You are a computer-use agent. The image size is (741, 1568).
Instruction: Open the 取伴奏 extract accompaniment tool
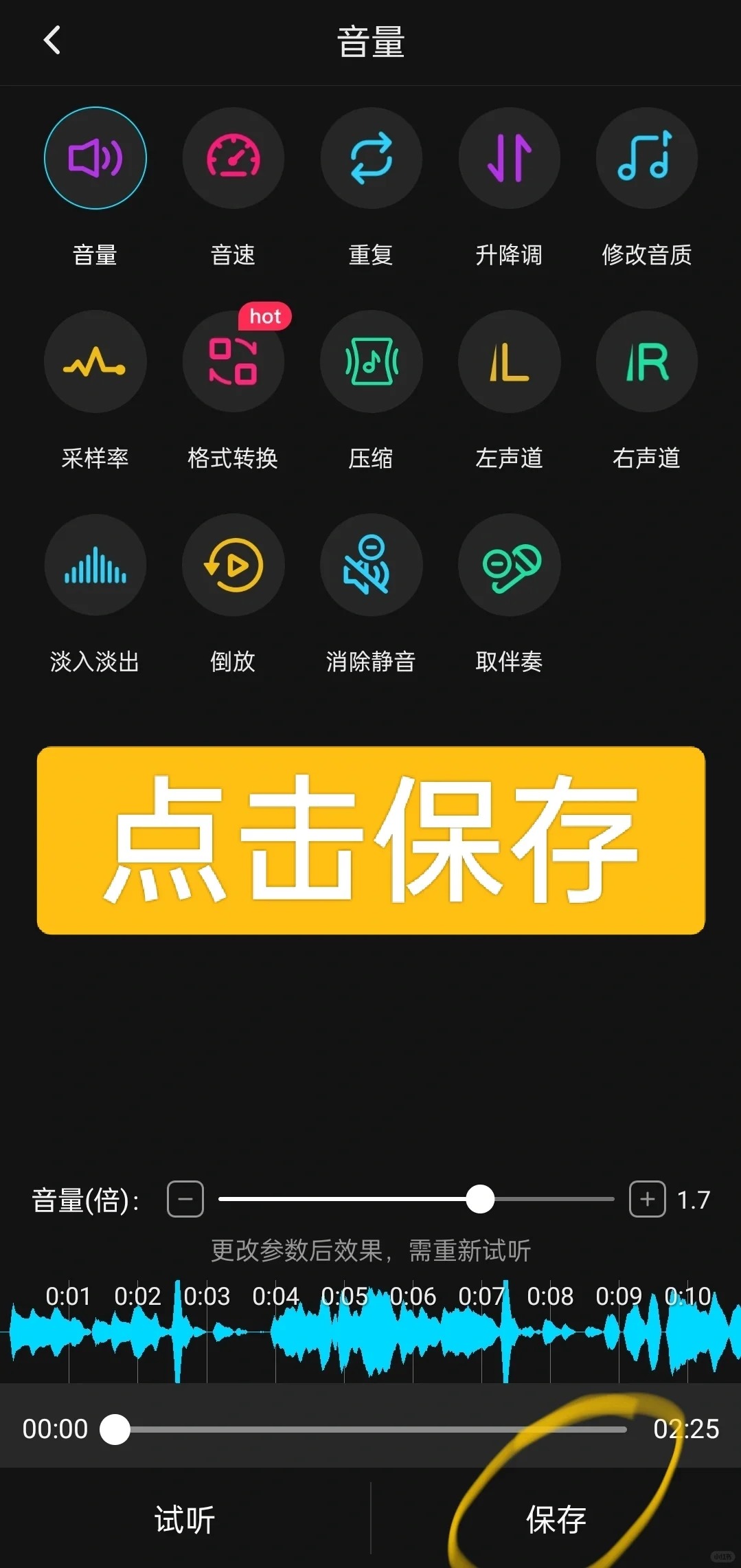509,565
